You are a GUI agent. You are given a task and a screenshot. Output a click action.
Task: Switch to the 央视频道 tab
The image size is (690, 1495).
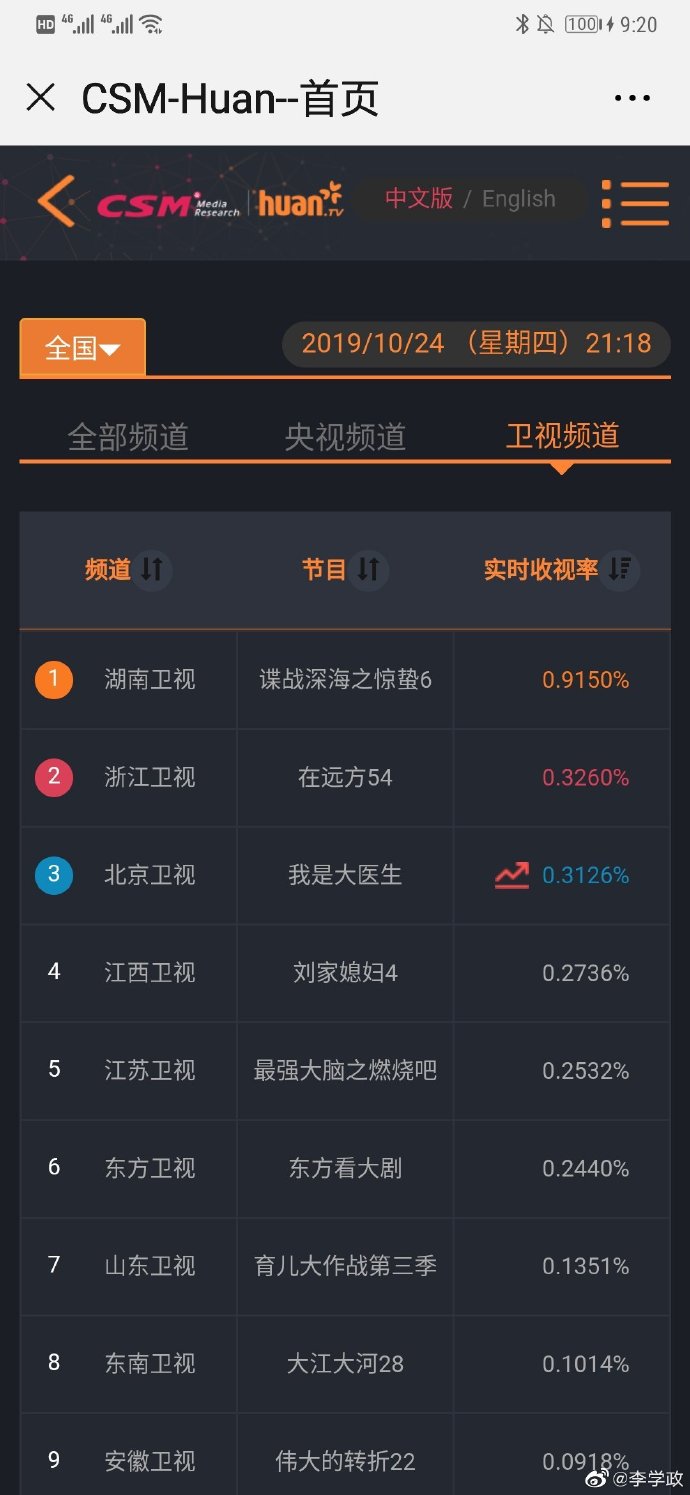345,437
